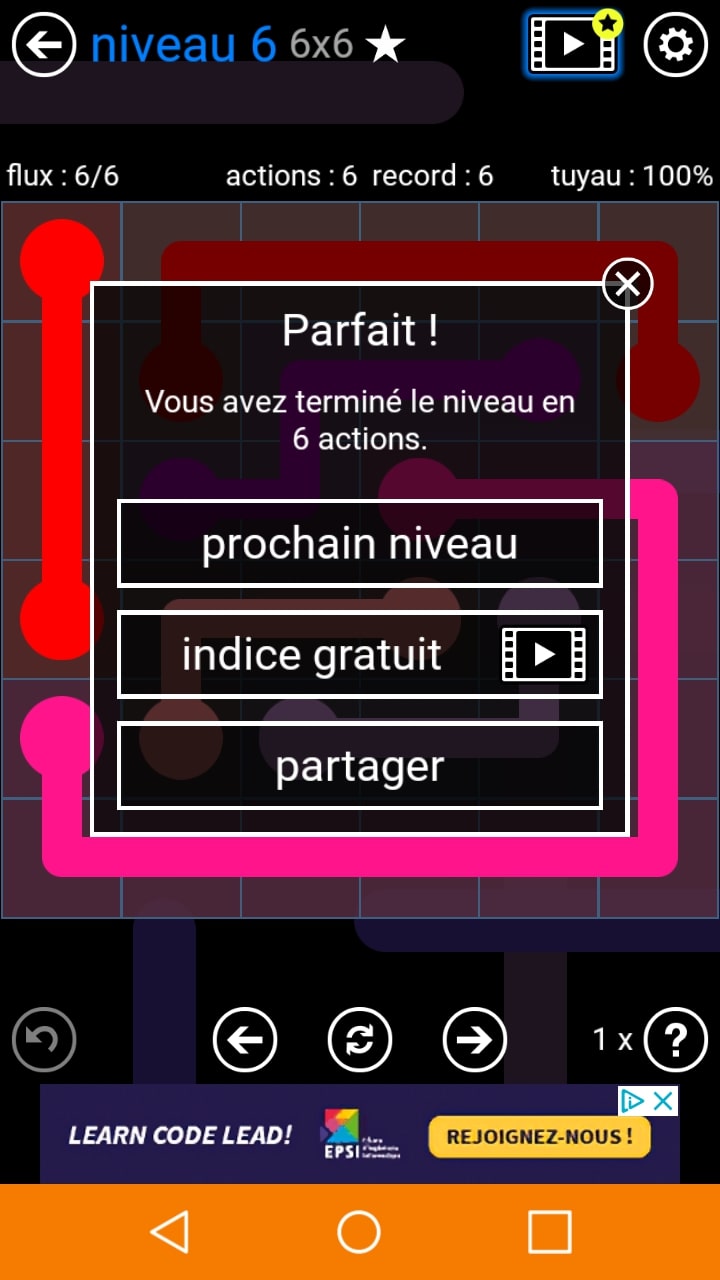Image resolution: width=720 pixels, height=1280 pixels.
Task: Get an indice gratuit
Action: tap(360, 655)
